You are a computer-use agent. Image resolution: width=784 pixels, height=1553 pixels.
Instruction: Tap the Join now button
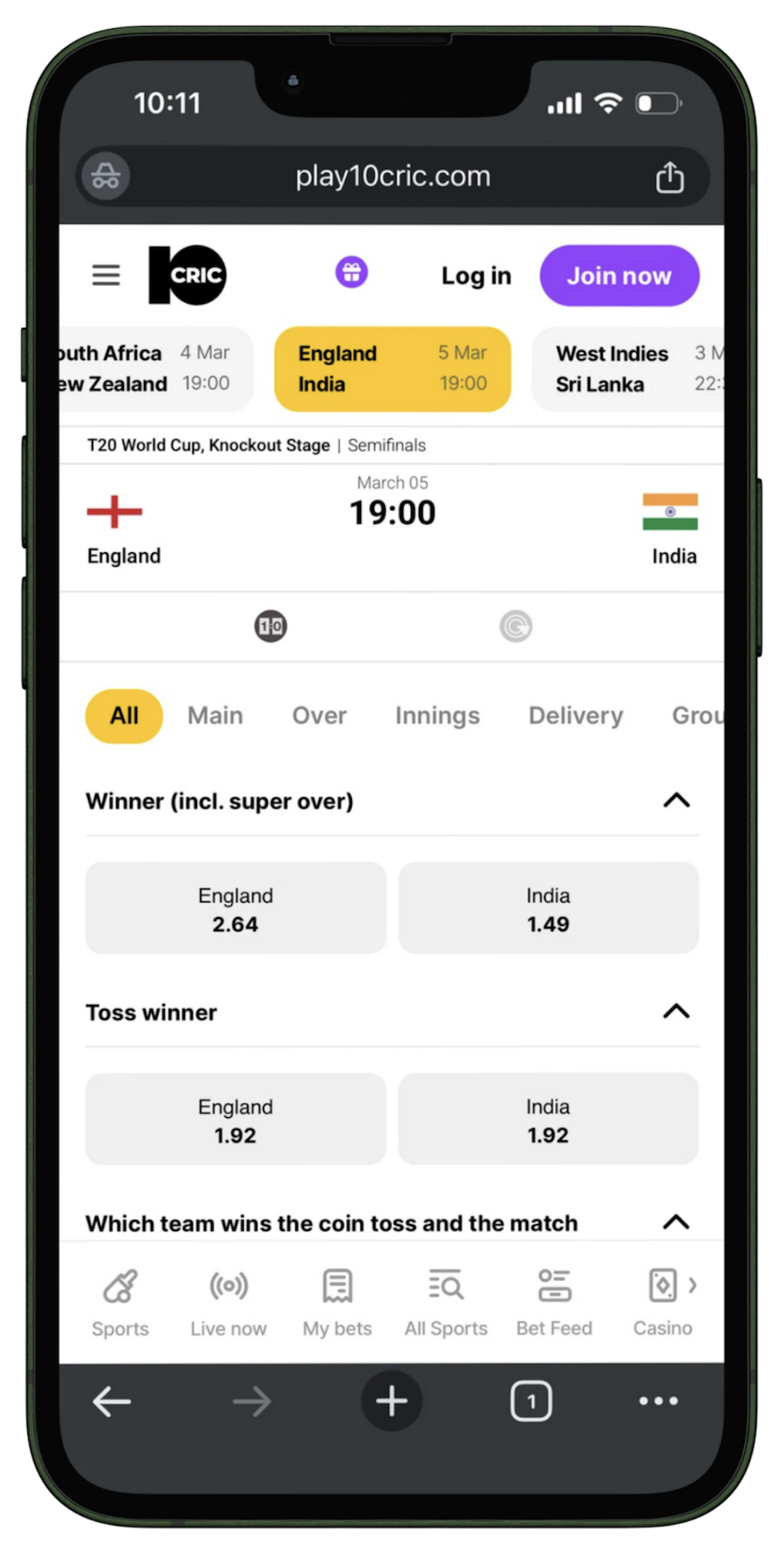[619, 276]
